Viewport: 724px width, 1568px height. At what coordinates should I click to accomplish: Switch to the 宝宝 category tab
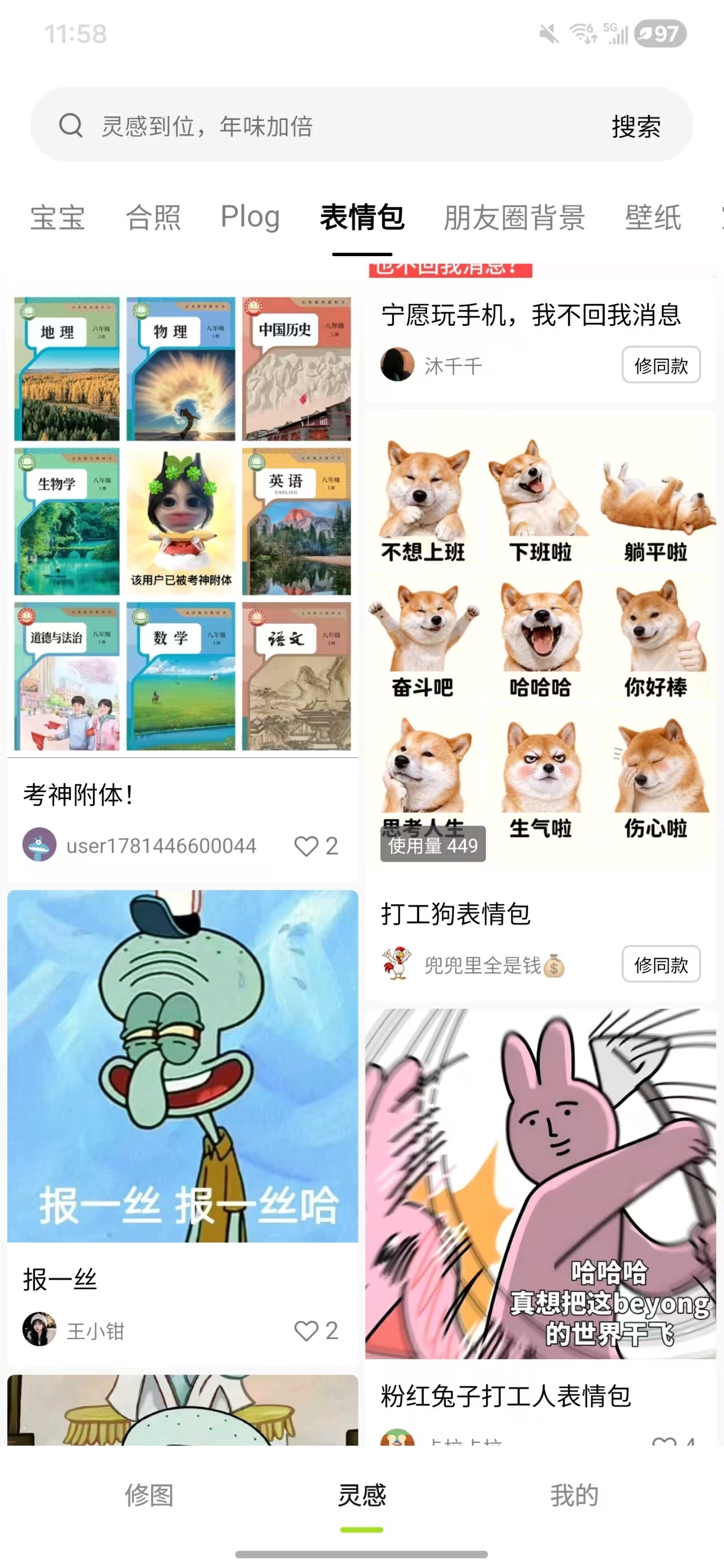[58, 217]
